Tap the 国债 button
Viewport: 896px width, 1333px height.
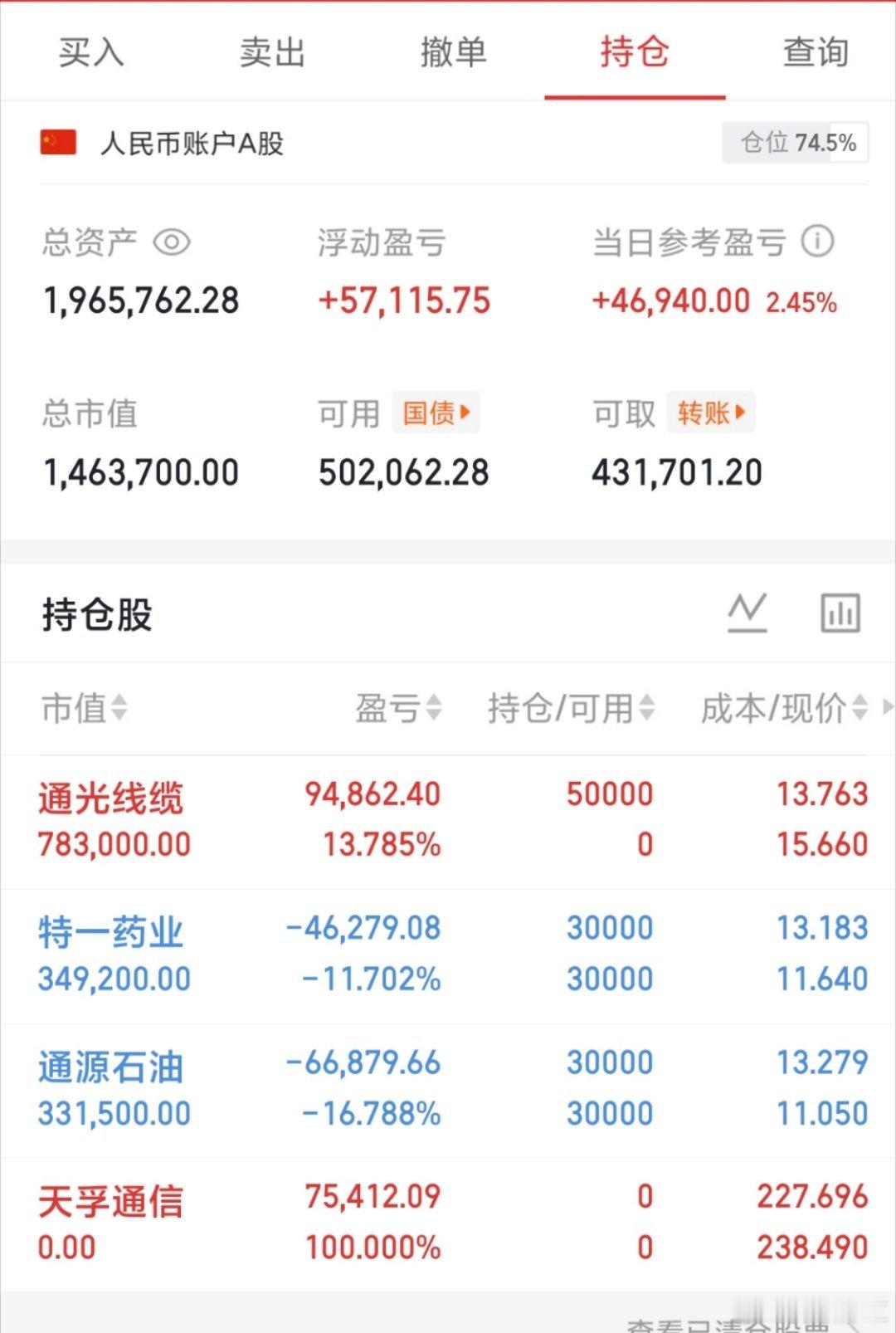point(436,413)
